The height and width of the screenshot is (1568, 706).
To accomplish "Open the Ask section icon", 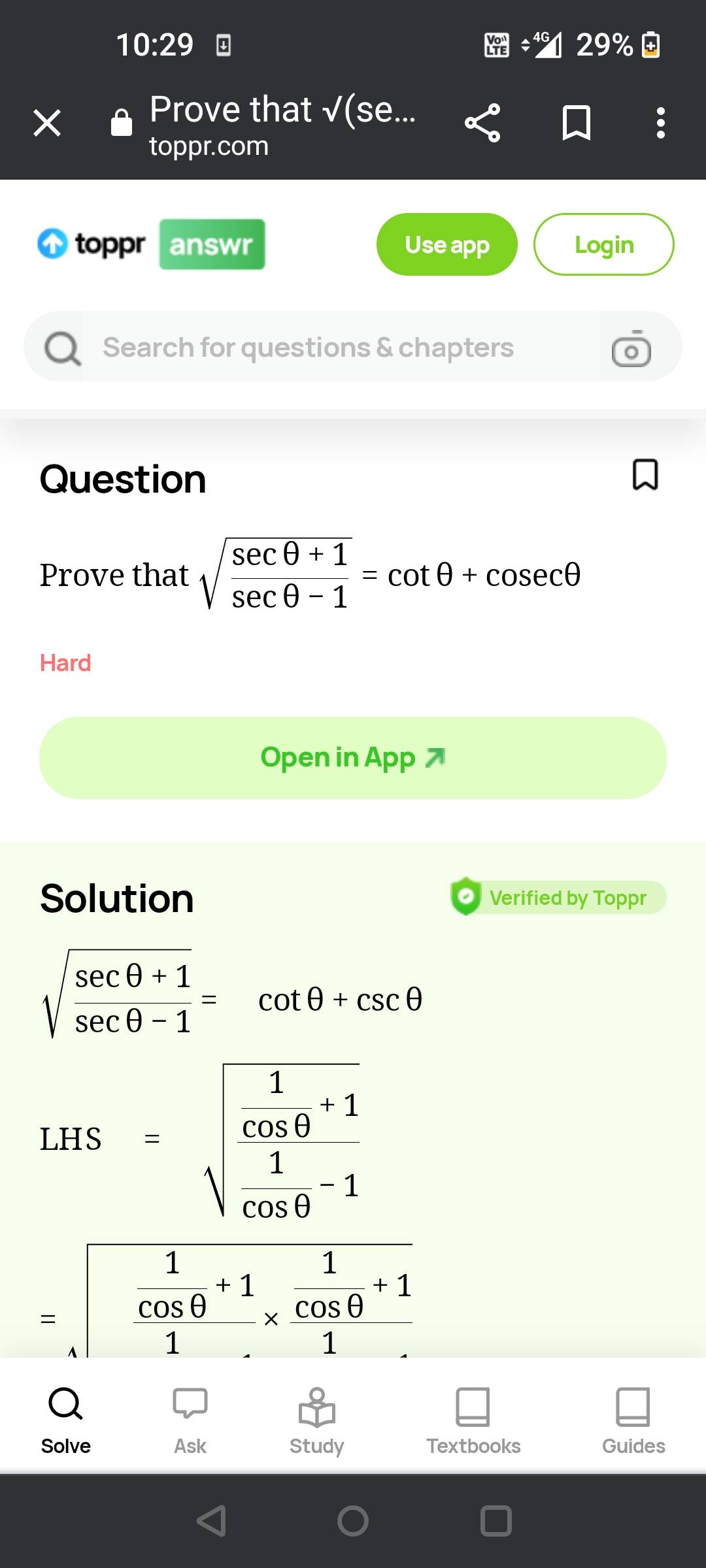I will (x=190, y=1399).
